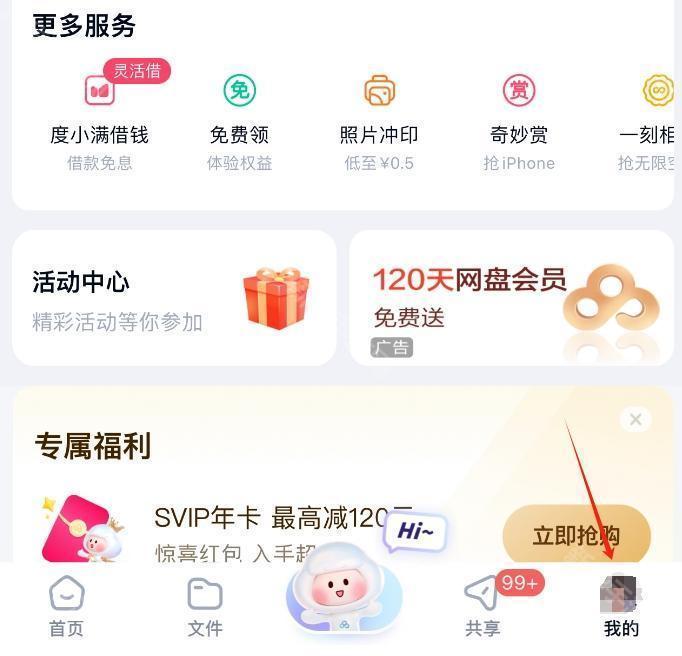This screenshot has width=682, height=656.
Task: Switch to the 我的 tab
Action: click(x=620, y=607)
